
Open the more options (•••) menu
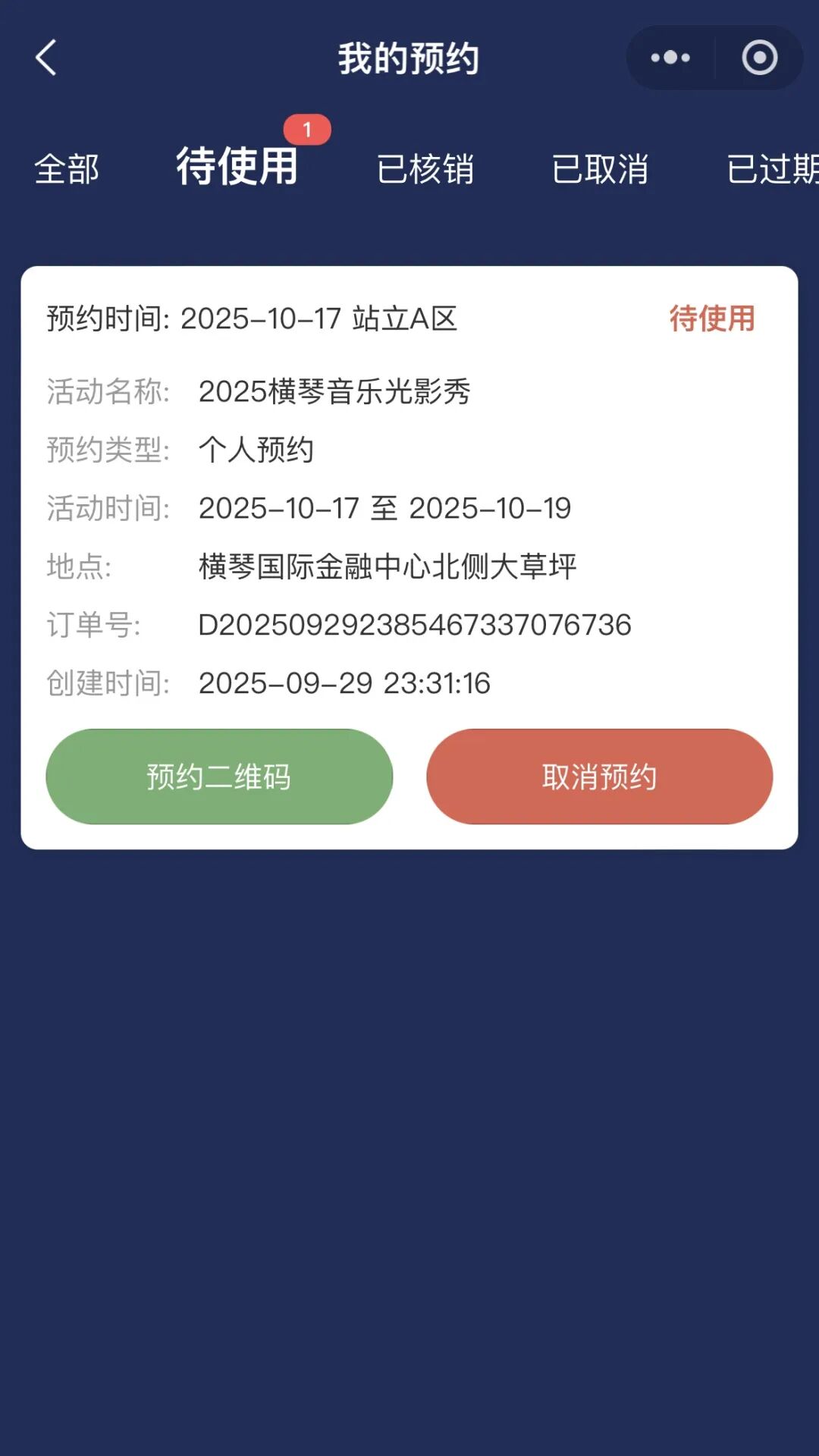click(x=670, y=58)
